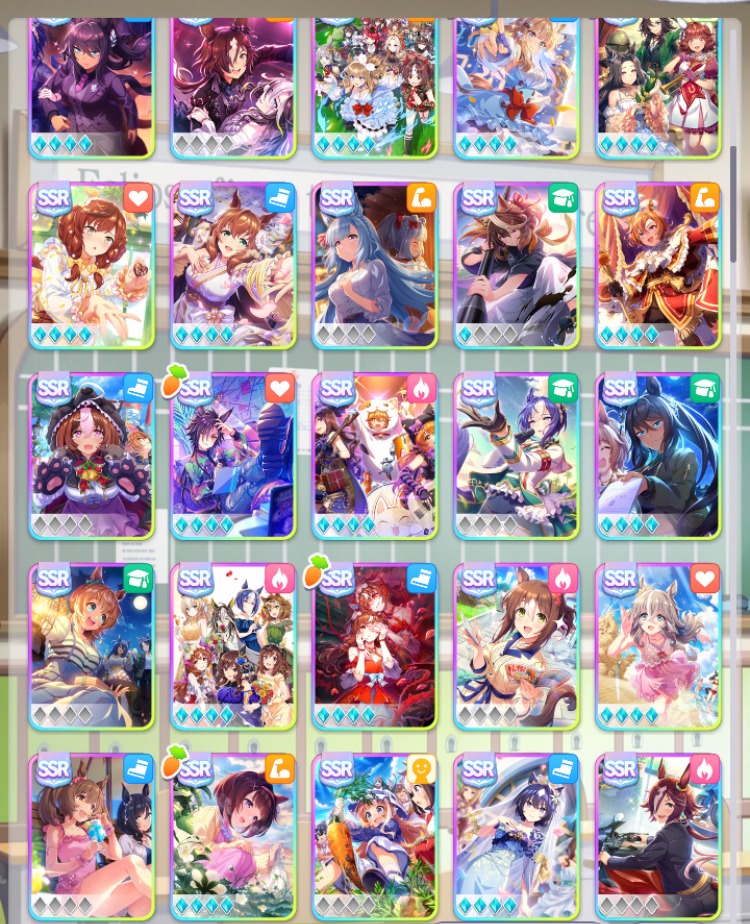Select short-haired girl under moonlit night card
750x924 pixels.
pyautogui.click(x=91, y=645)
